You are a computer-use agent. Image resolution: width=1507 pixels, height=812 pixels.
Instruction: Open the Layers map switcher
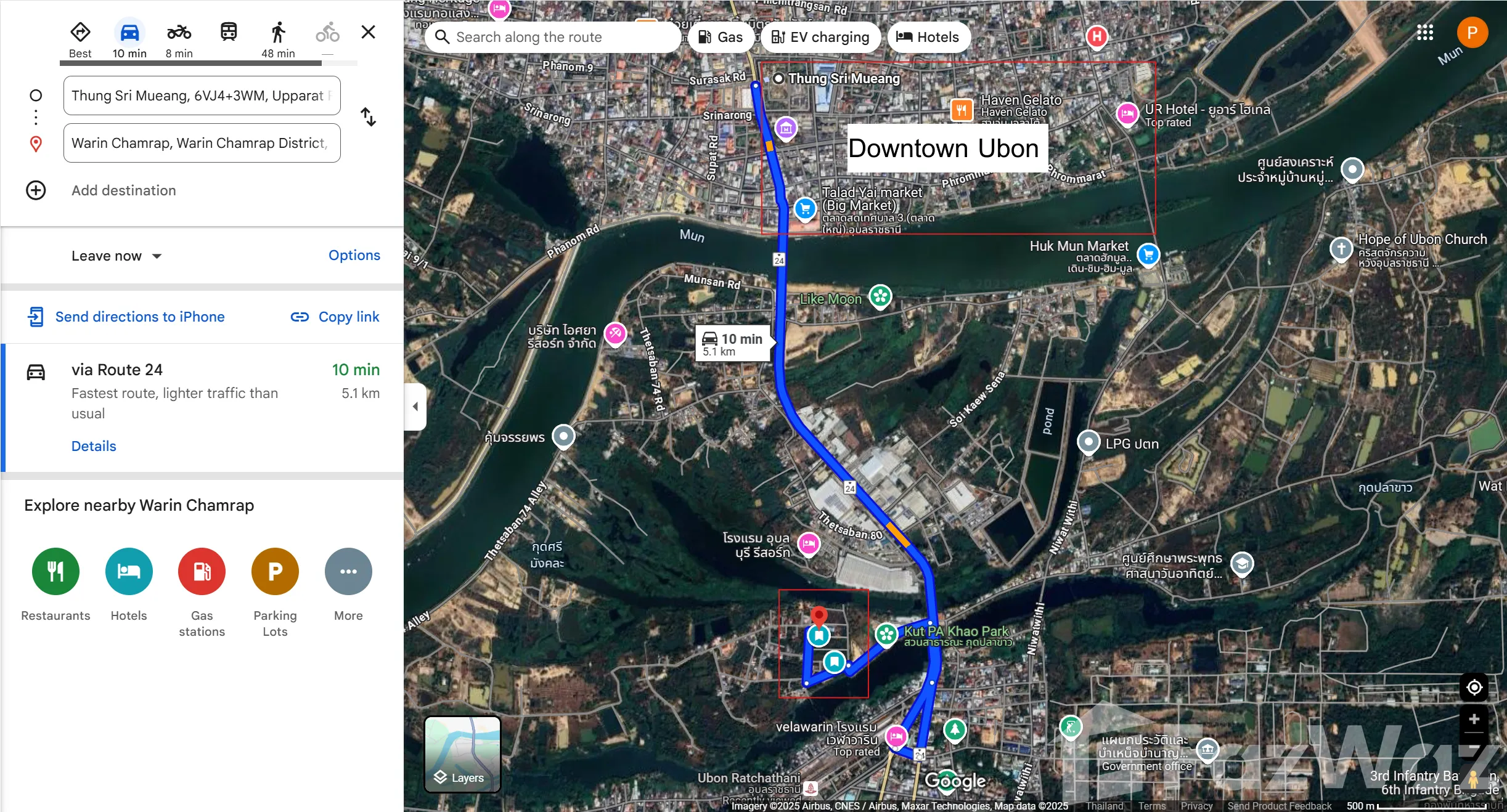click(x=462, y=754)
